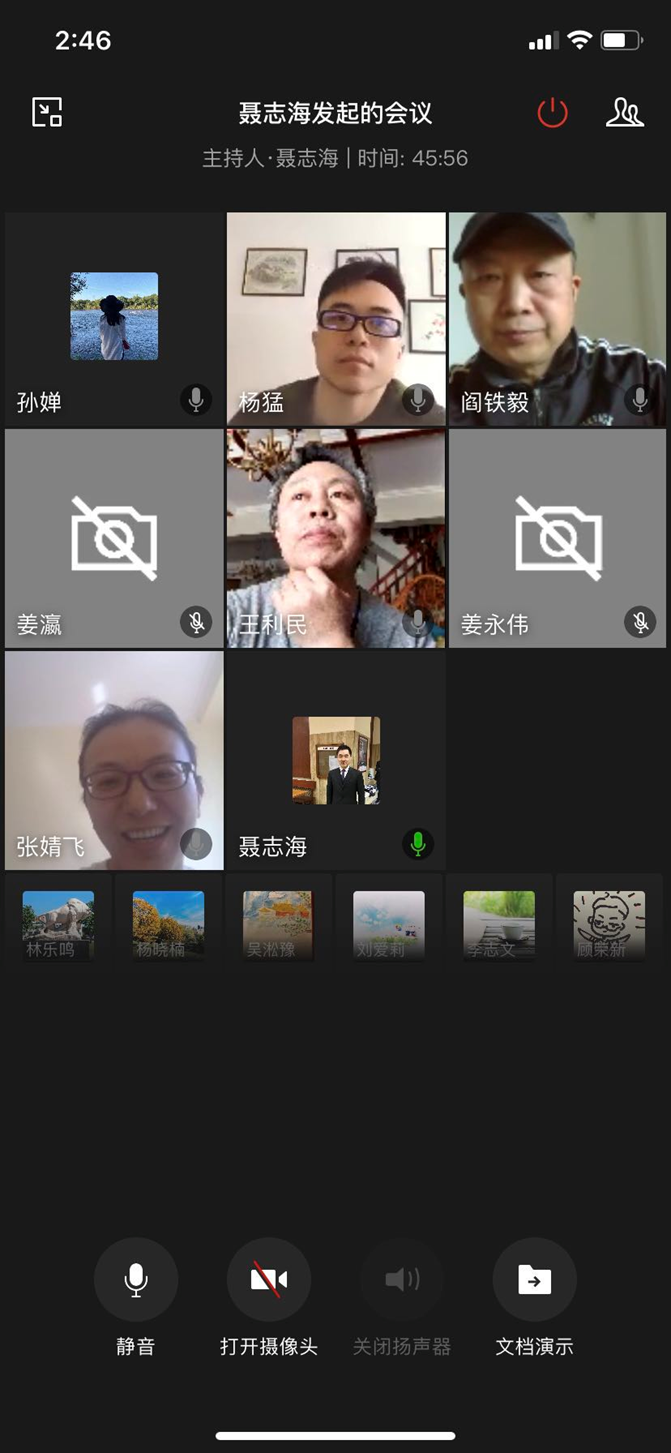671x1453 pixels.
Task: Open the participants list
Action: (x=625, y=112)
